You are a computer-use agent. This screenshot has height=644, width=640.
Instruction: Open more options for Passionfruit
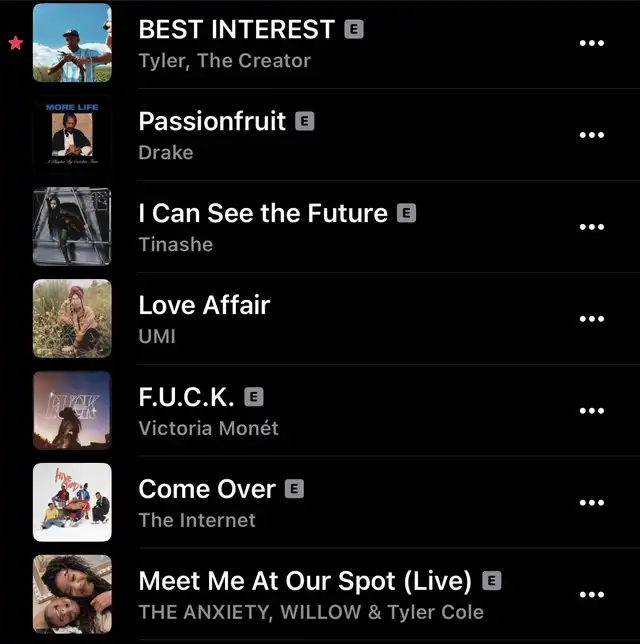coord(592,135)
